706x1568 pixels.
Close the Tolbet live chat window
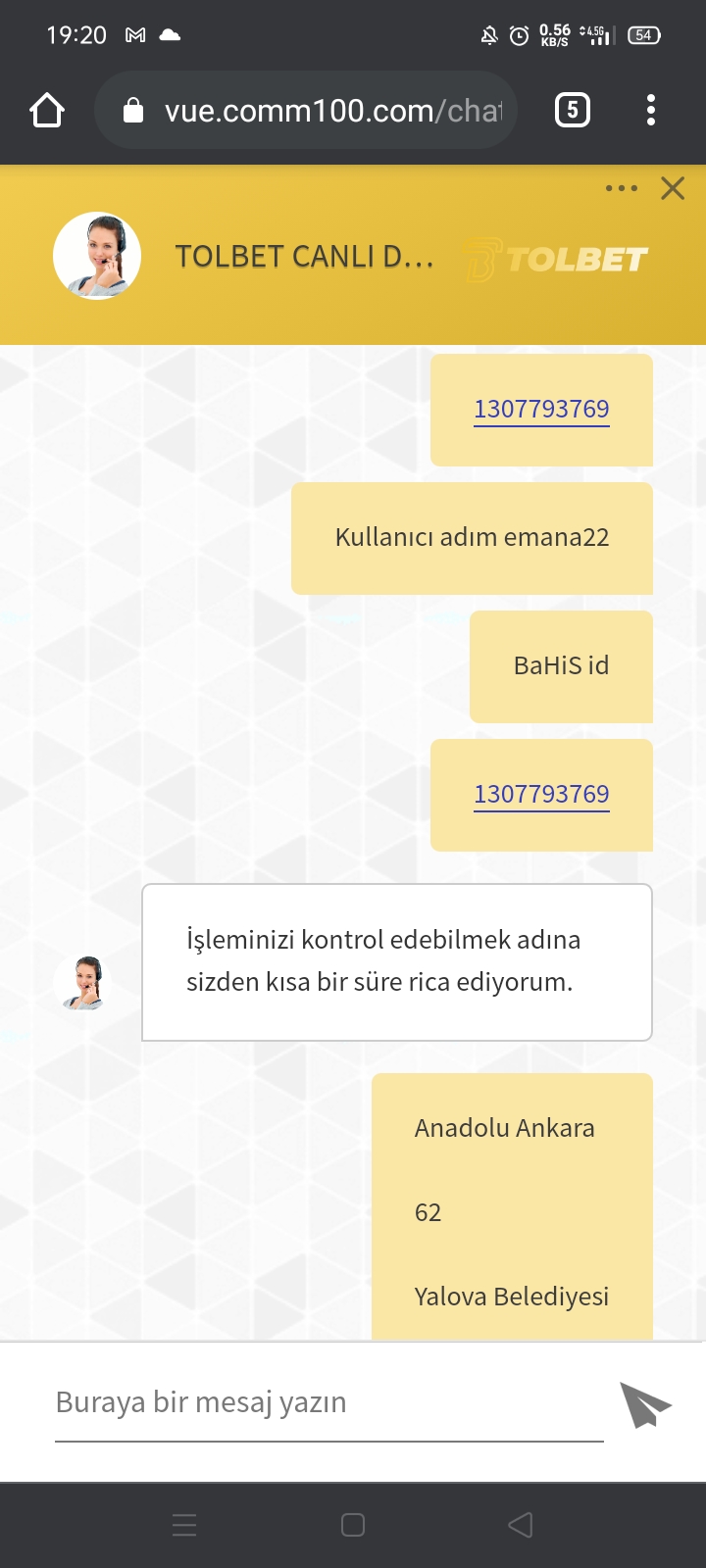[673, 188]
